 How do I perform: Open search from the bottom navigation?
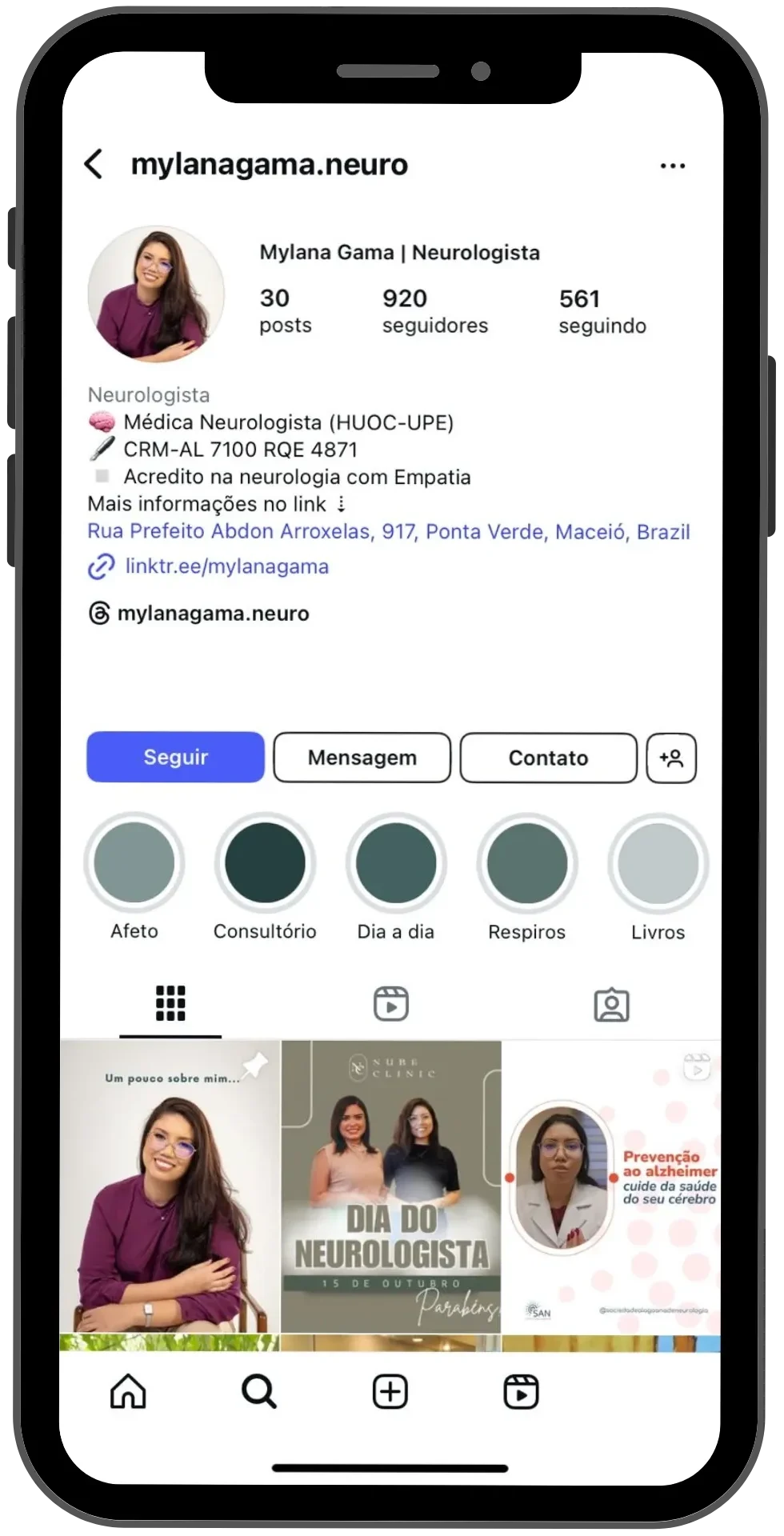pos(258,1392)
